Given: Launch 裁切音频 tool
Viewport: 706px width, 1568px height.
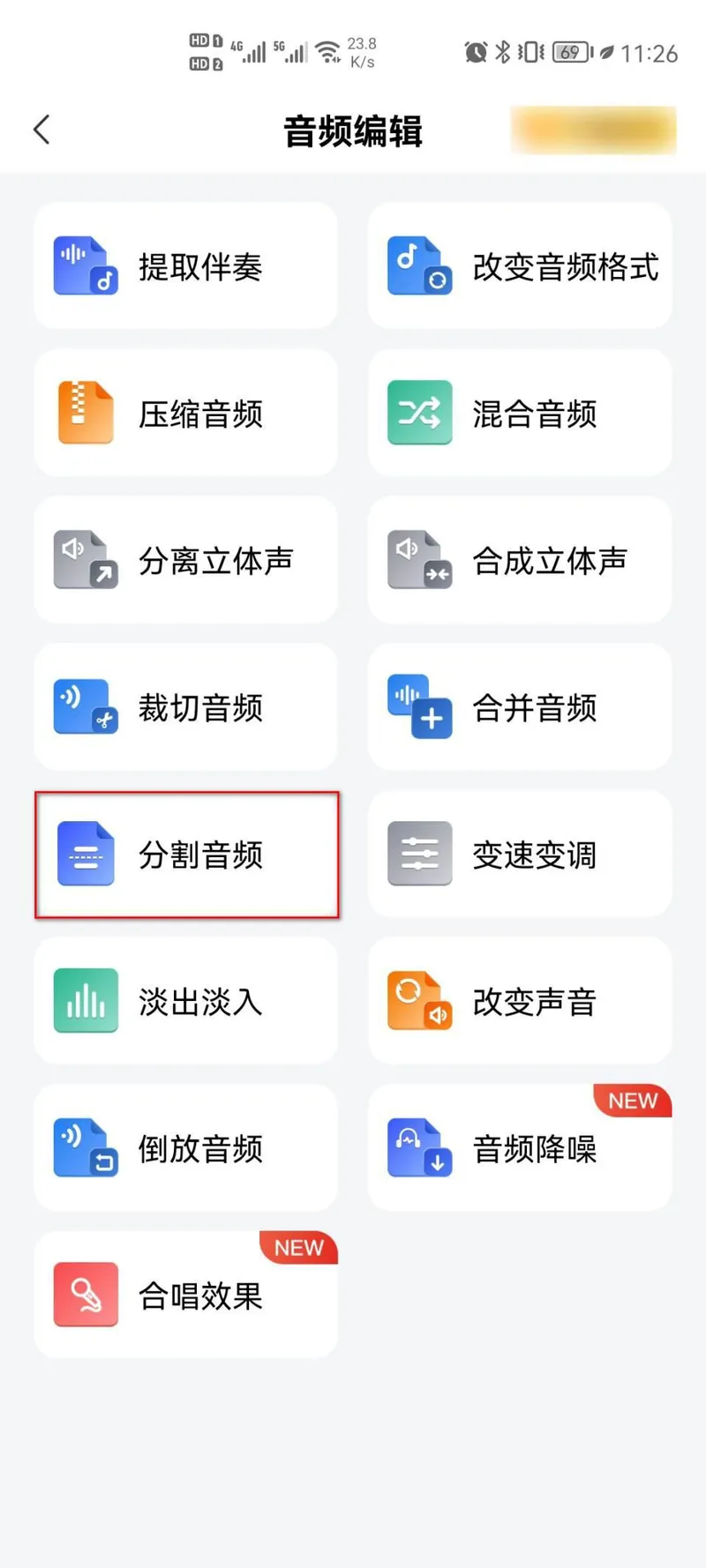Looking at the screenshot, I should 185,706.
